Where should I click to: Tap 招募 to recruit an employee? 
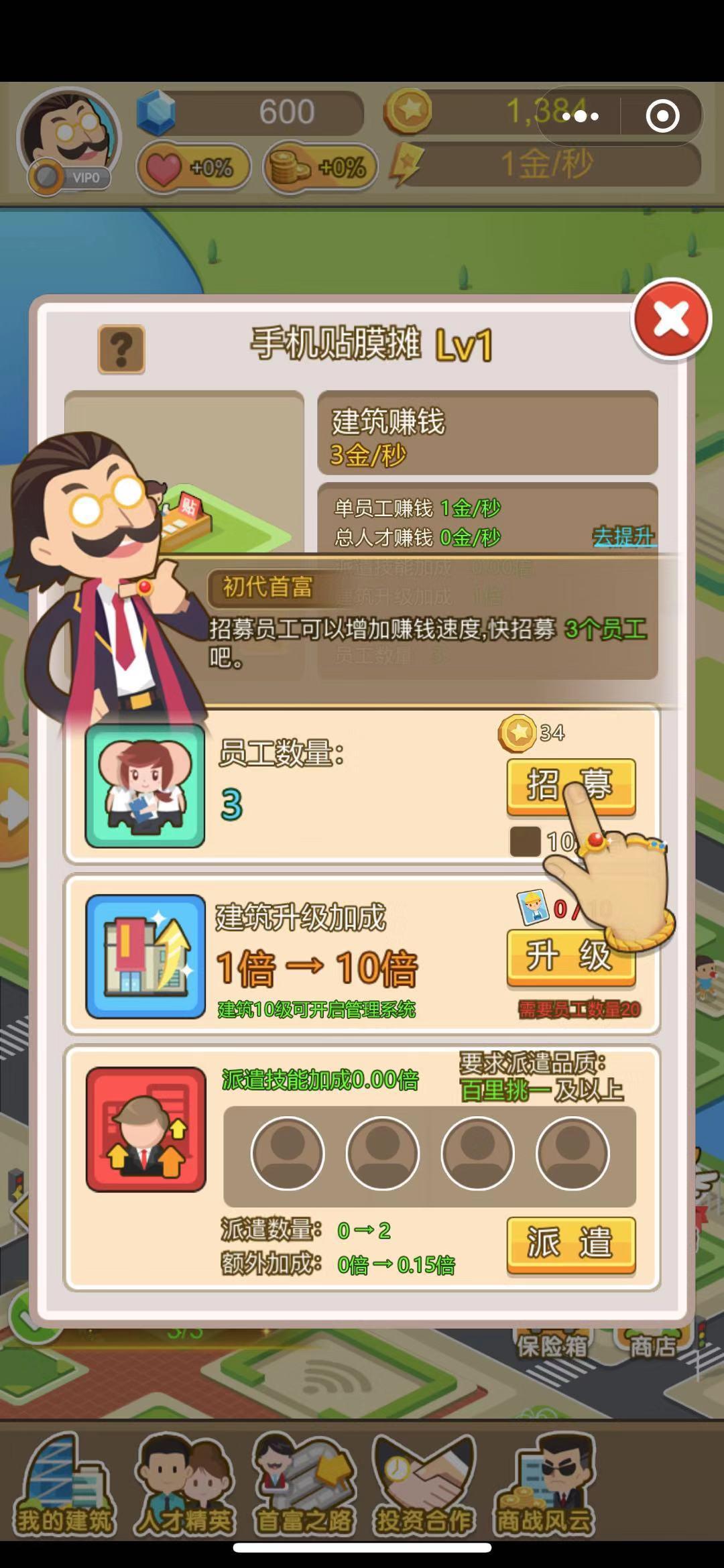(570, 786)
